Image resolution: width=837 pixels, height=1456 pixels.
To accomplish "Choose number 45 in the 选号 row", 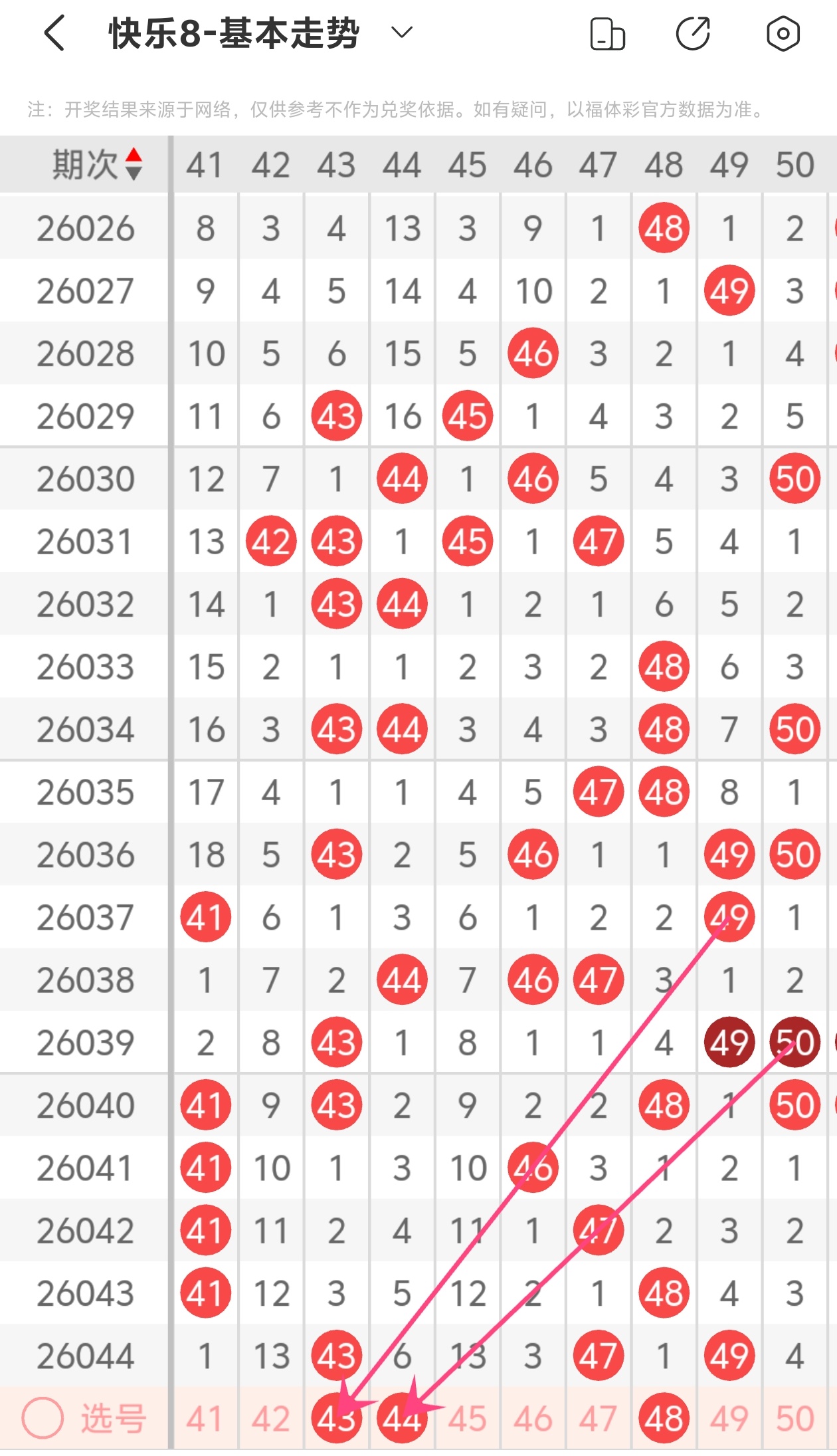I will click(x=467, y=1419).
